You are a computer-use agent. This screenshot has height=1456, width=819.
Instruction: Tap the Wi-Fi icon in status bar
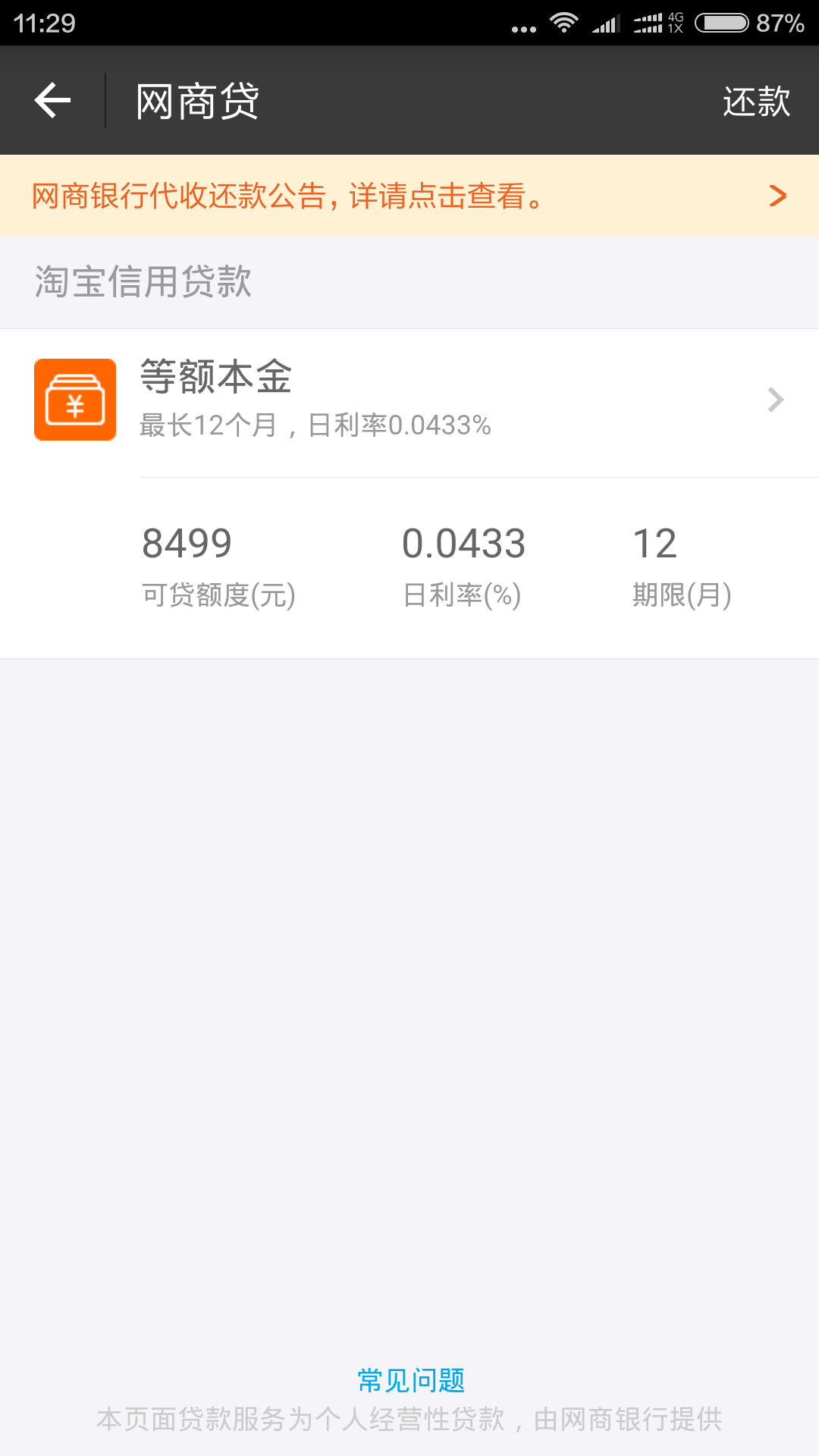(x=565, y=21)
